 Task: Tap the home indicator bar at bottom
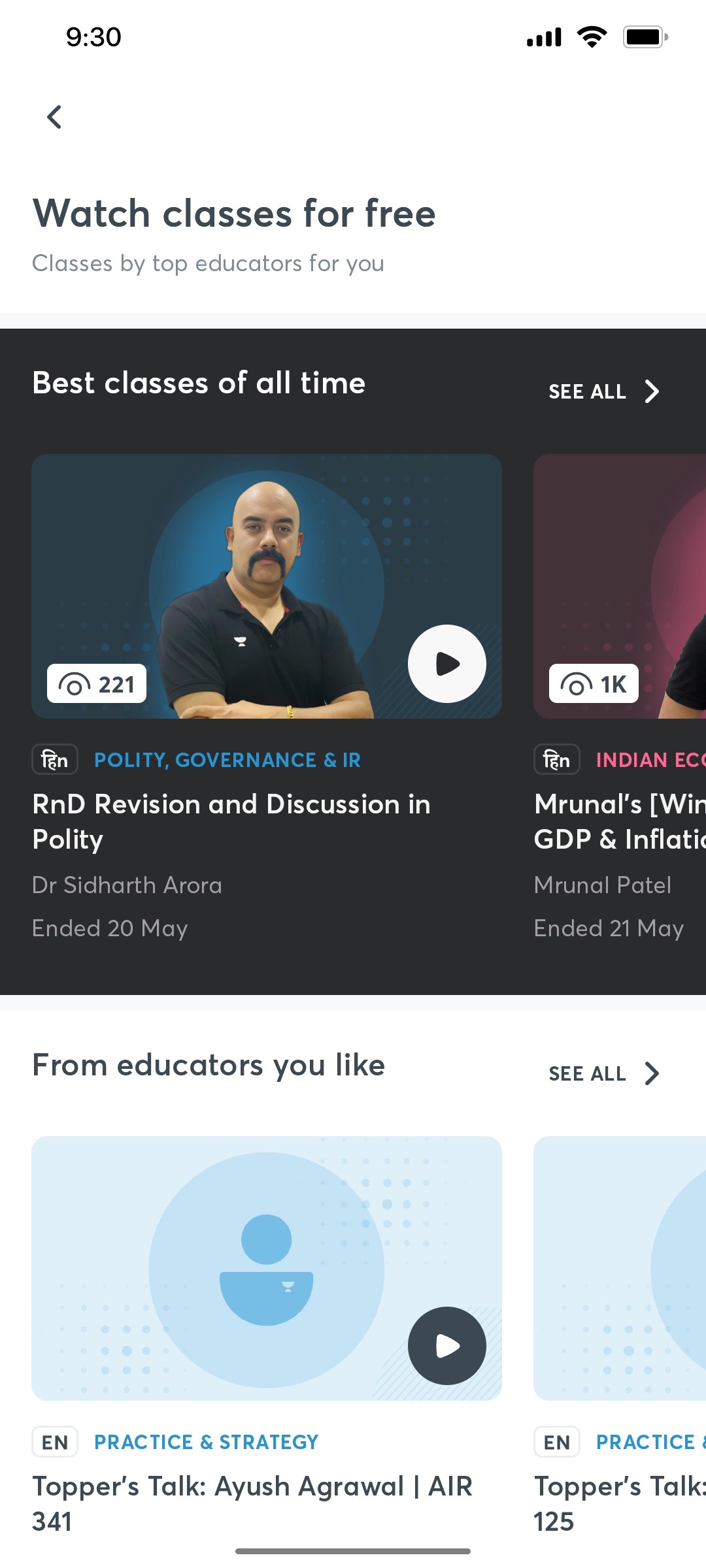(x=353, y=1549)
